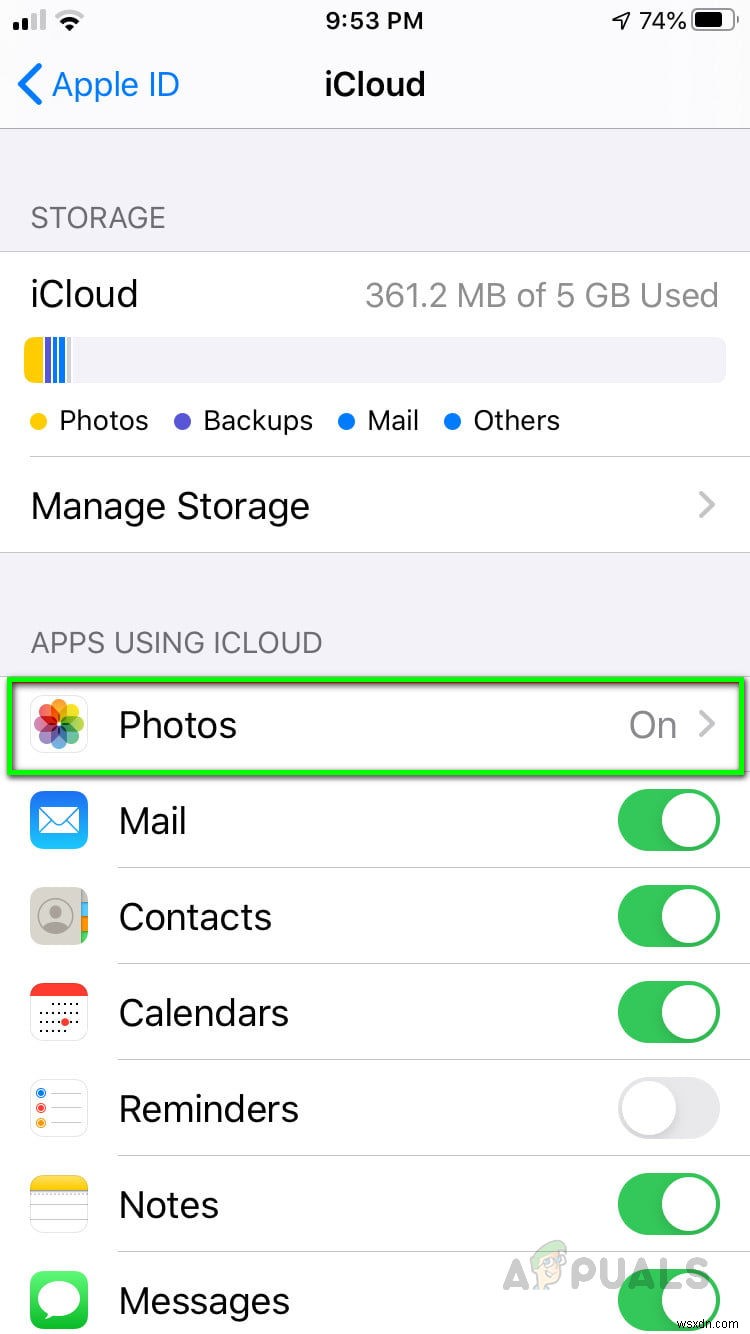Disable iCloud sync for Mail
This screenshot has width=750, height=1334.
pyautogui.click(x=668, y=820)
